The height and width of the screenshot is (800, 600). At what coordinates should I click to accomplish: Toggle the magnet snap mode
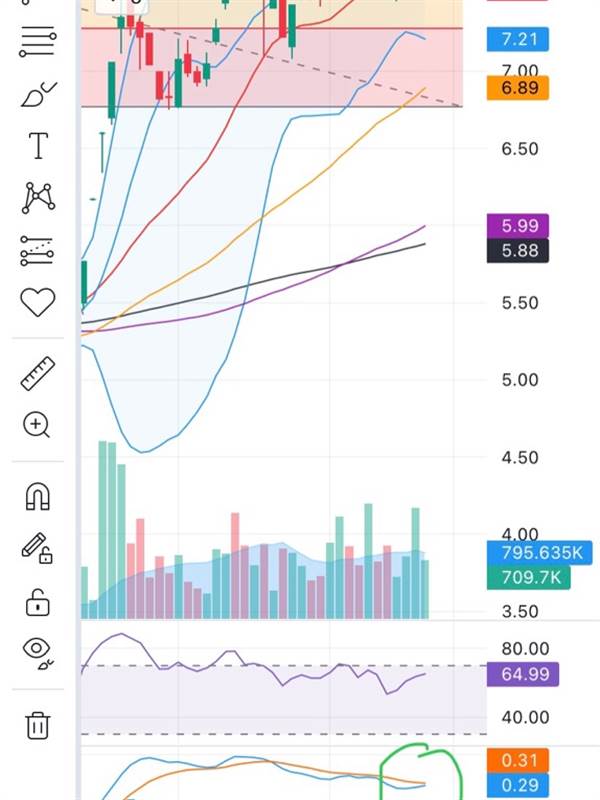pos(38,496)
